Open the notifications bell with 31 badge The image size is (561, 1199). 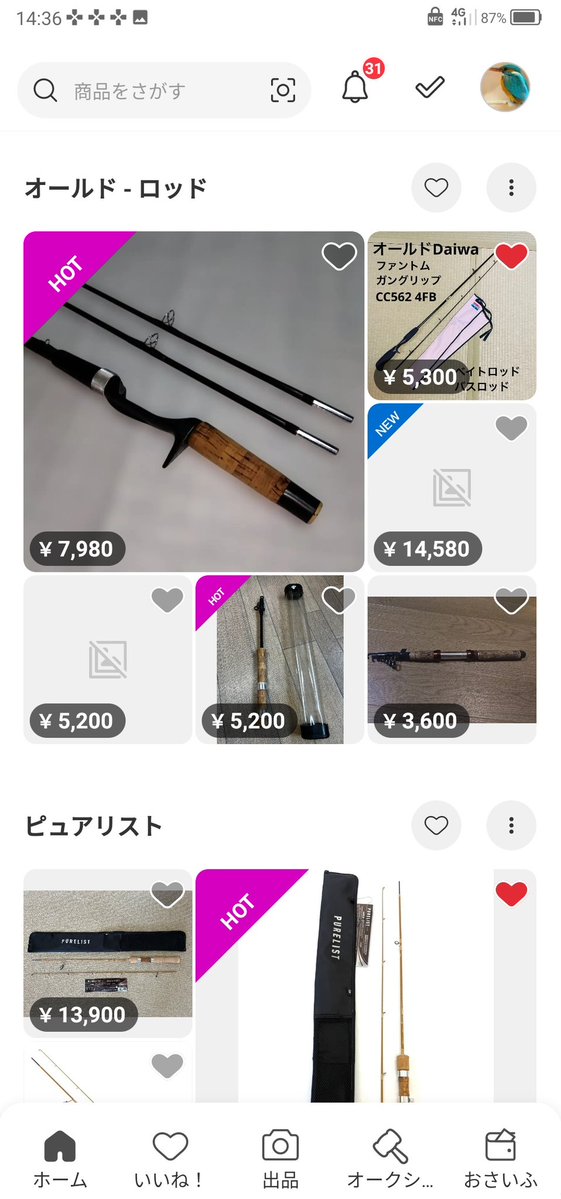click(x=355, y=88)
